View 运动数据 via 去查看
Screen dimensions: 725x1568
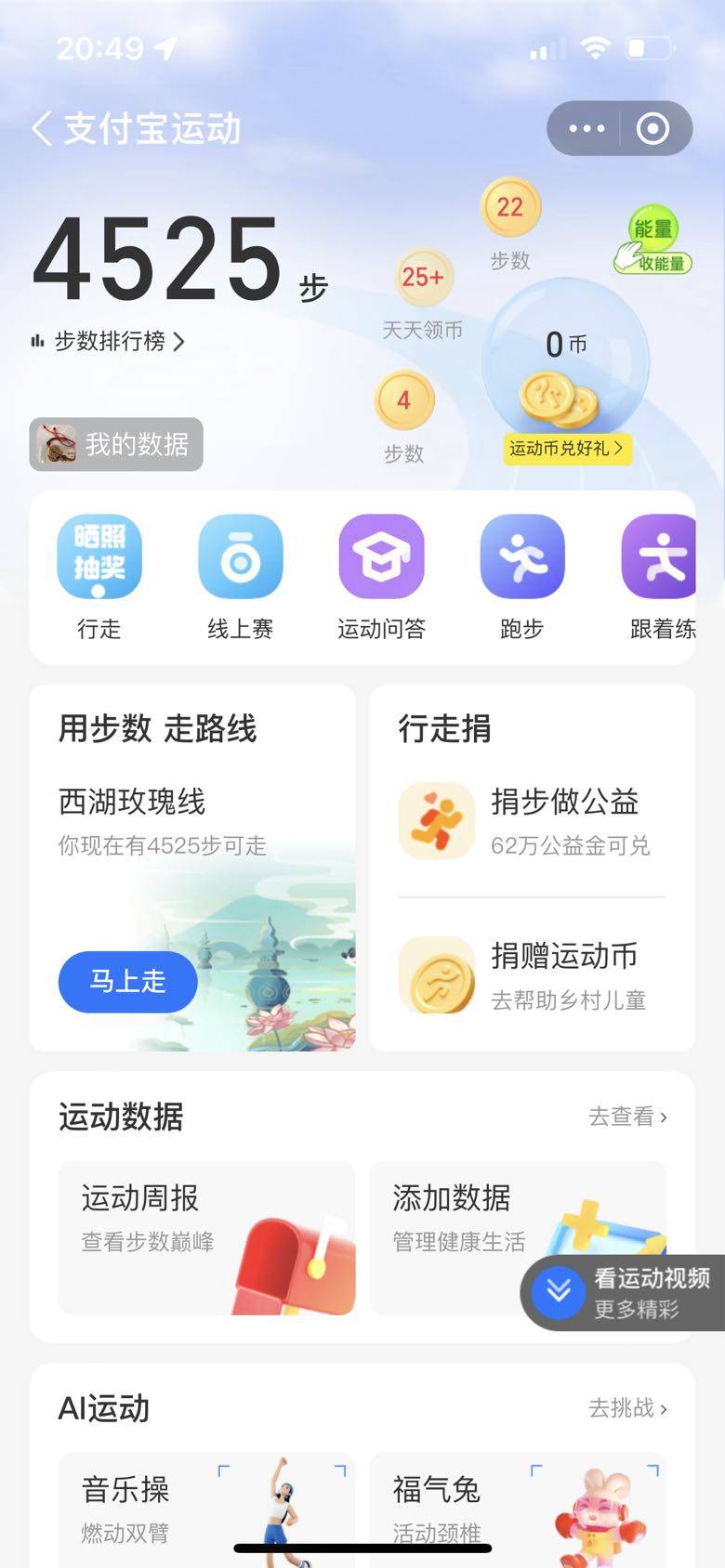[627, 1117]
